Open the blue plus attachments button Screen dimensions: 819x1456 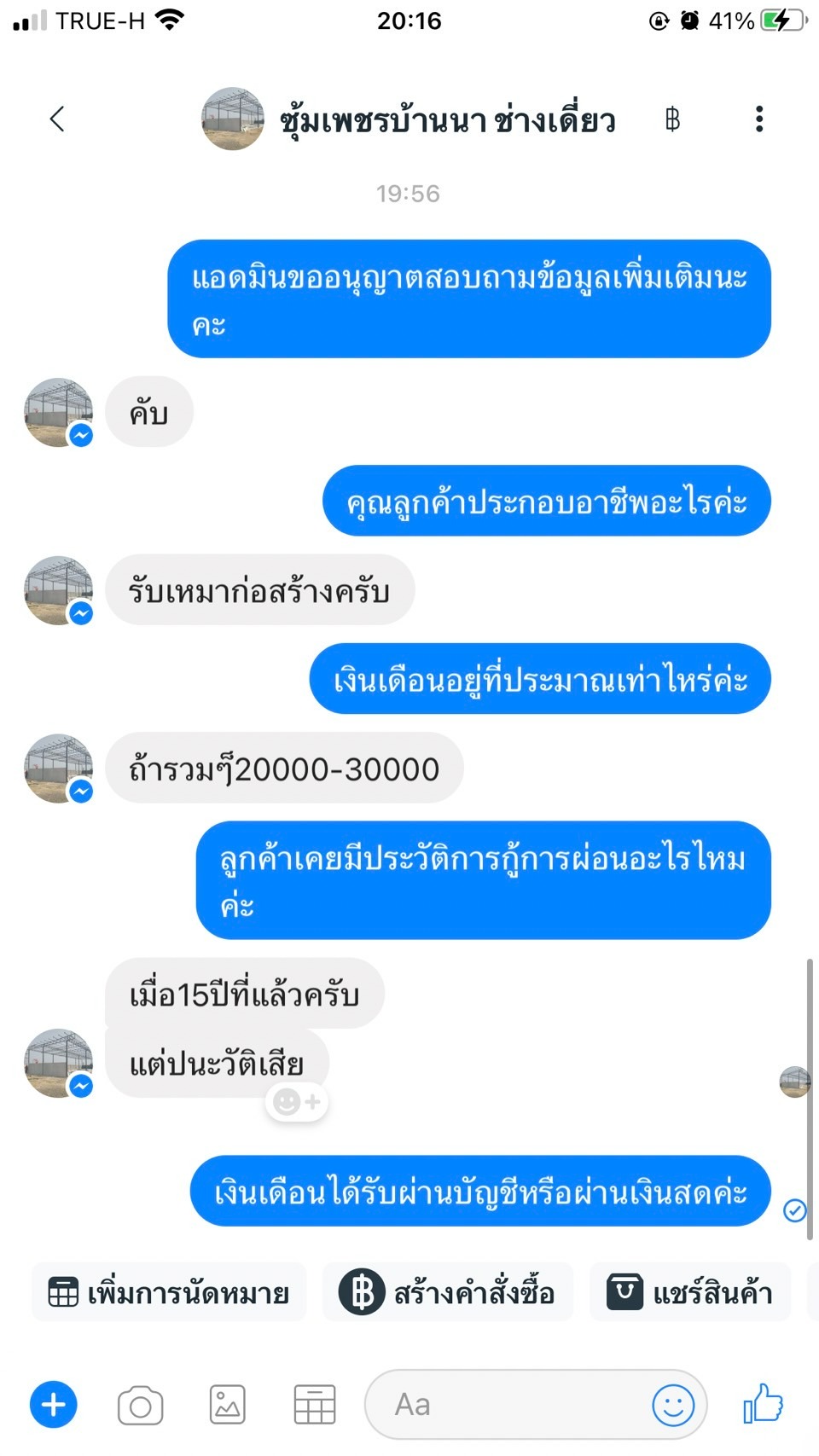click(x=54, y=1404)
